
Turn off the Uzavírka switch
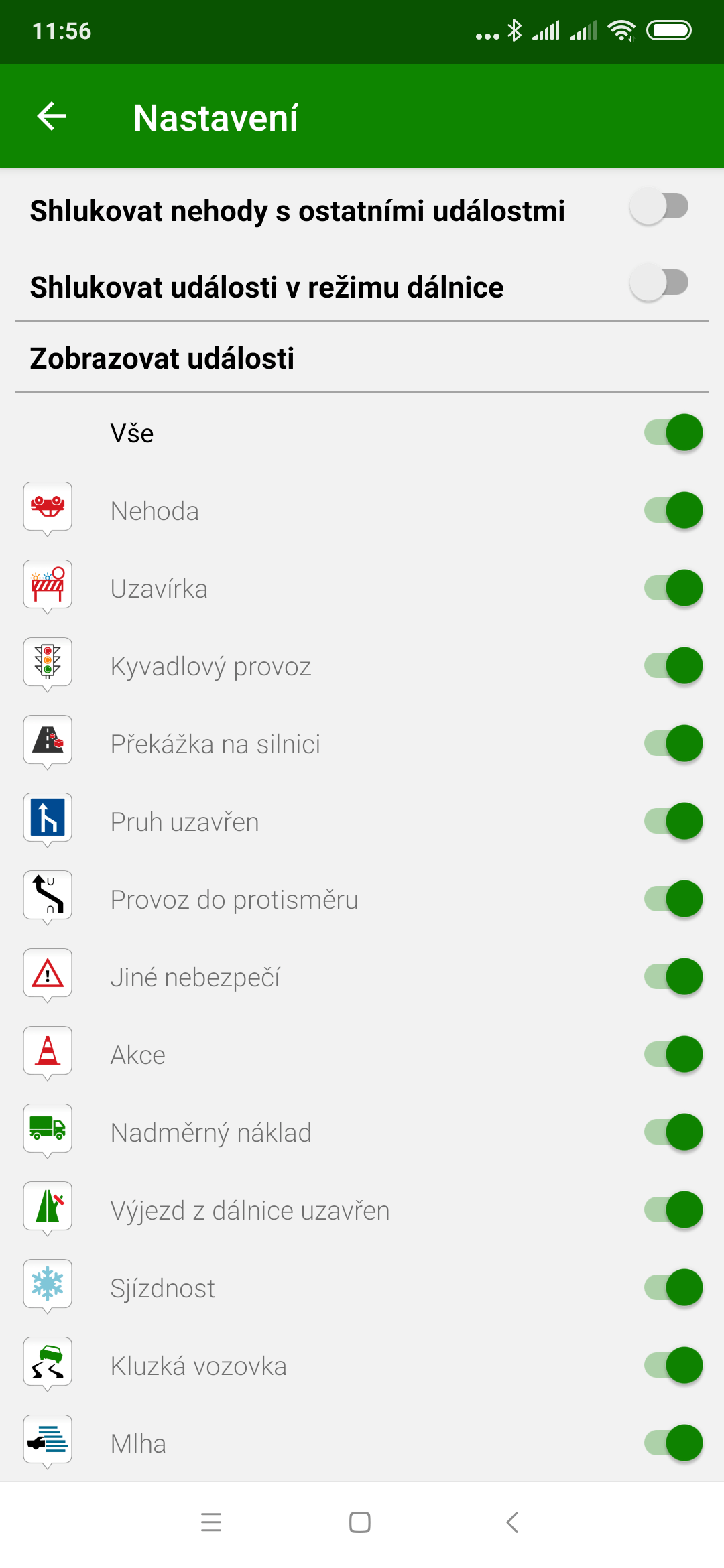coord(673,588)
